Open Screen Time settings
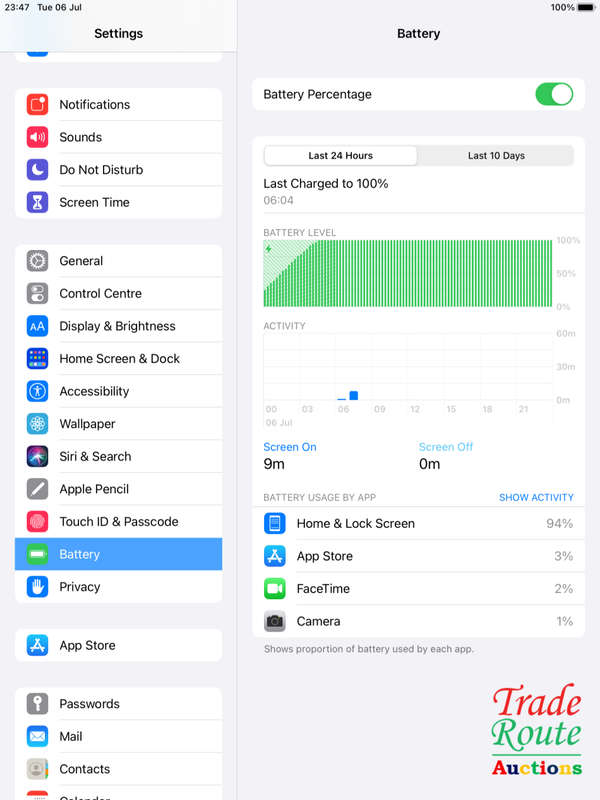Screen dimensions: 600x800 118,202
